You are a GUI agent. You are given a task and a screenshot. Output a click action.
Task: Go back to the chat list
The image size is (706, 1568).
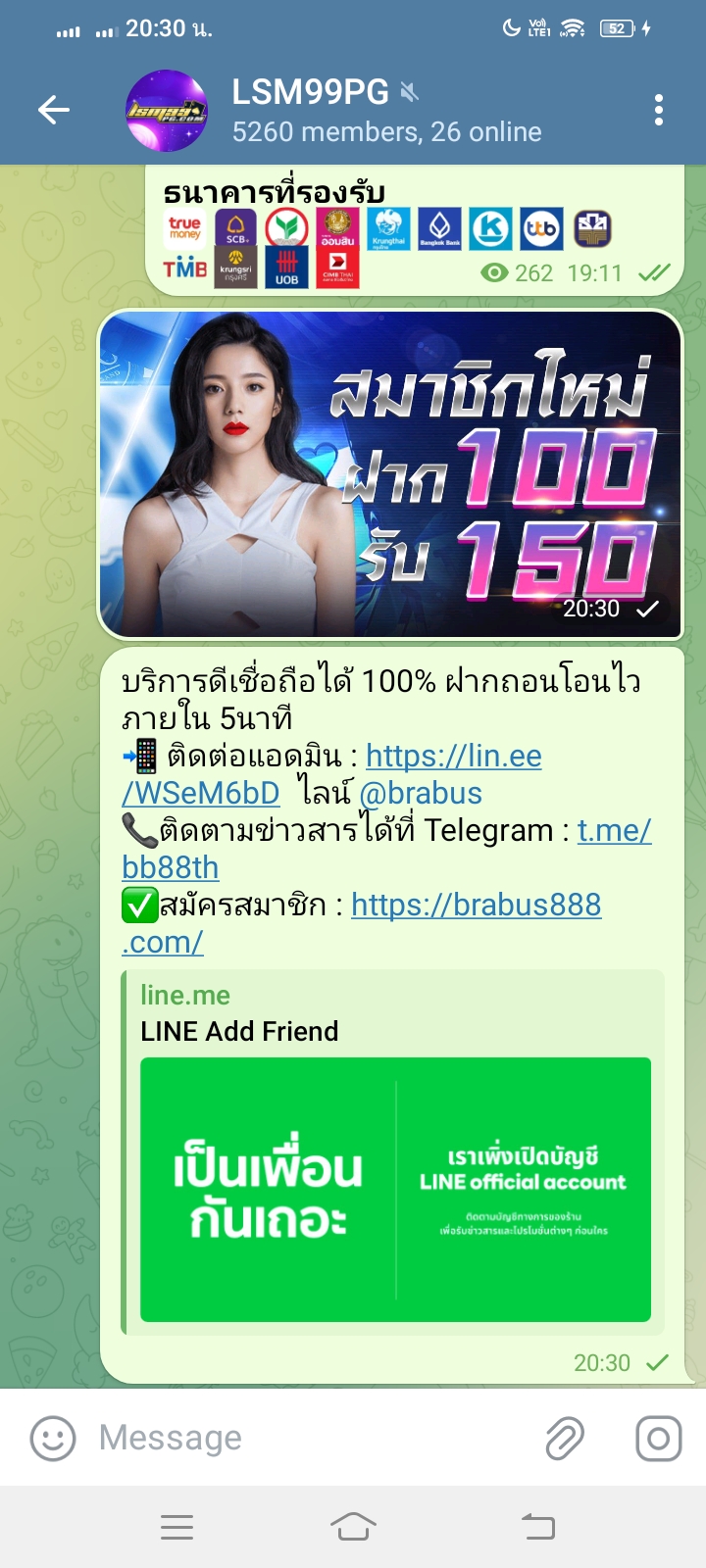click(x=54, y=110)
